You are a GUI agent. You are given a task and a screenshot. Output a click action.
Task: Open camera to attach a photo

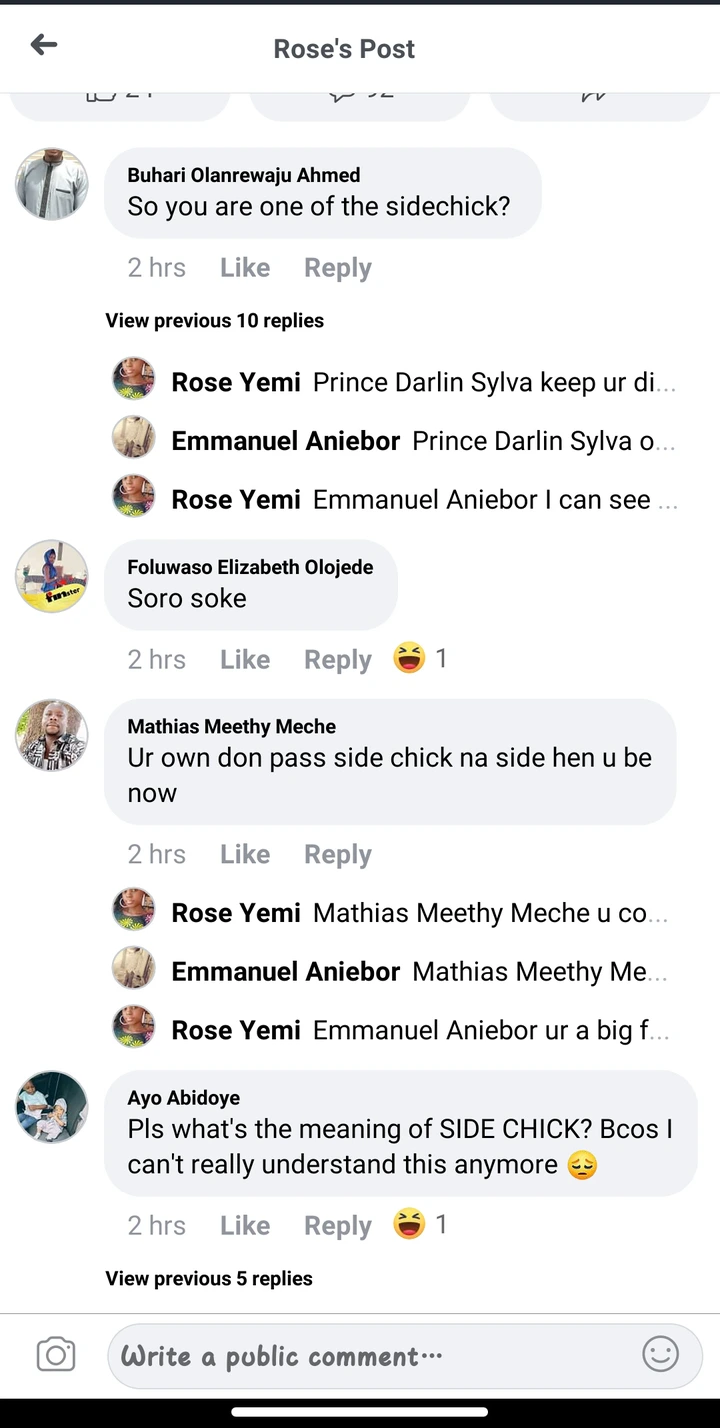56,1356
